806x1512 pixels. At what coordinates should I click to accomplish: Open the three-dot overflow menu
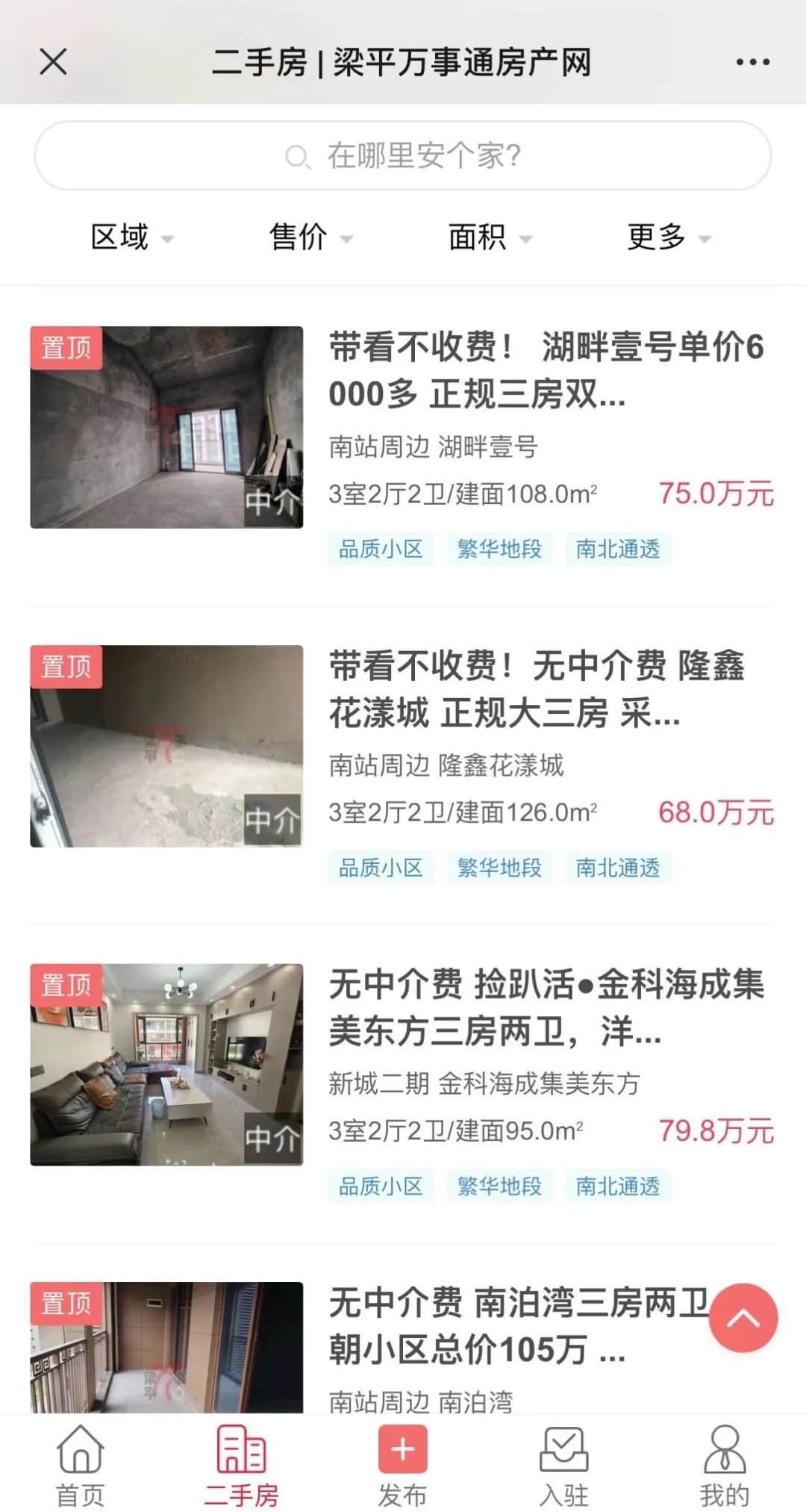click(752, 62)
